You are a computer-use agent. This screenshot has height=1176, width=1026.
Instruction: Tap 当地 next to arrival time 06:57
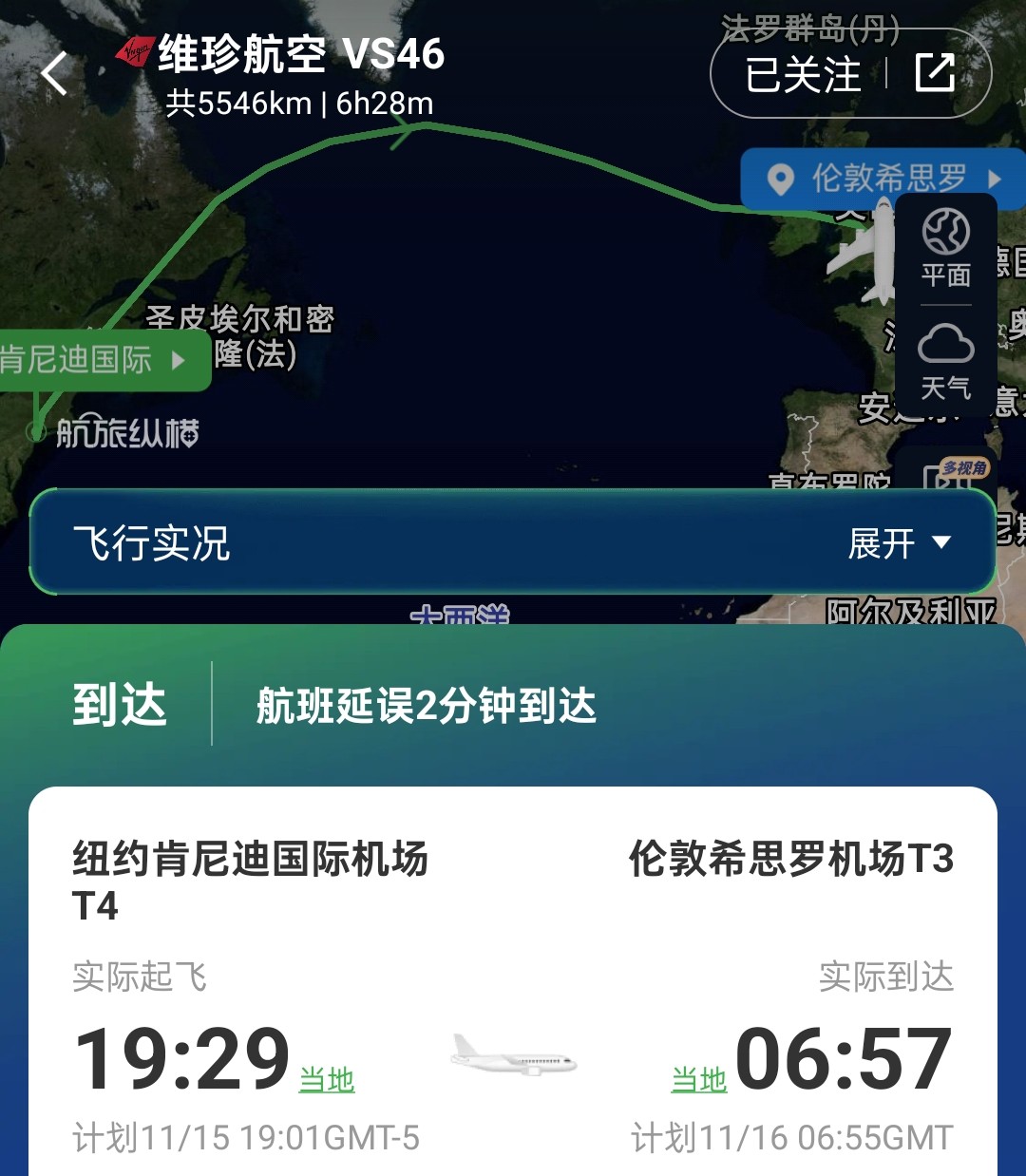pyautogui.click(x=698, y=1080)
